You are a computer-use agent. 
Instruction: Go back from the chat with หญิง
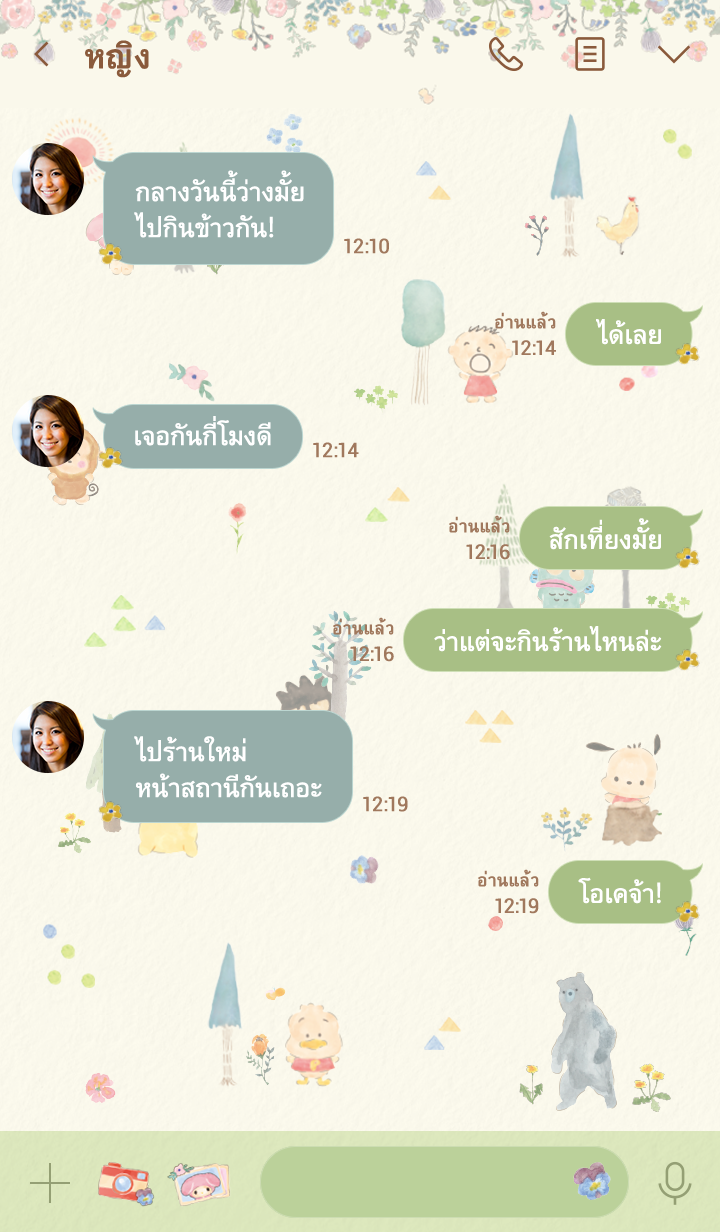[41, 54]
